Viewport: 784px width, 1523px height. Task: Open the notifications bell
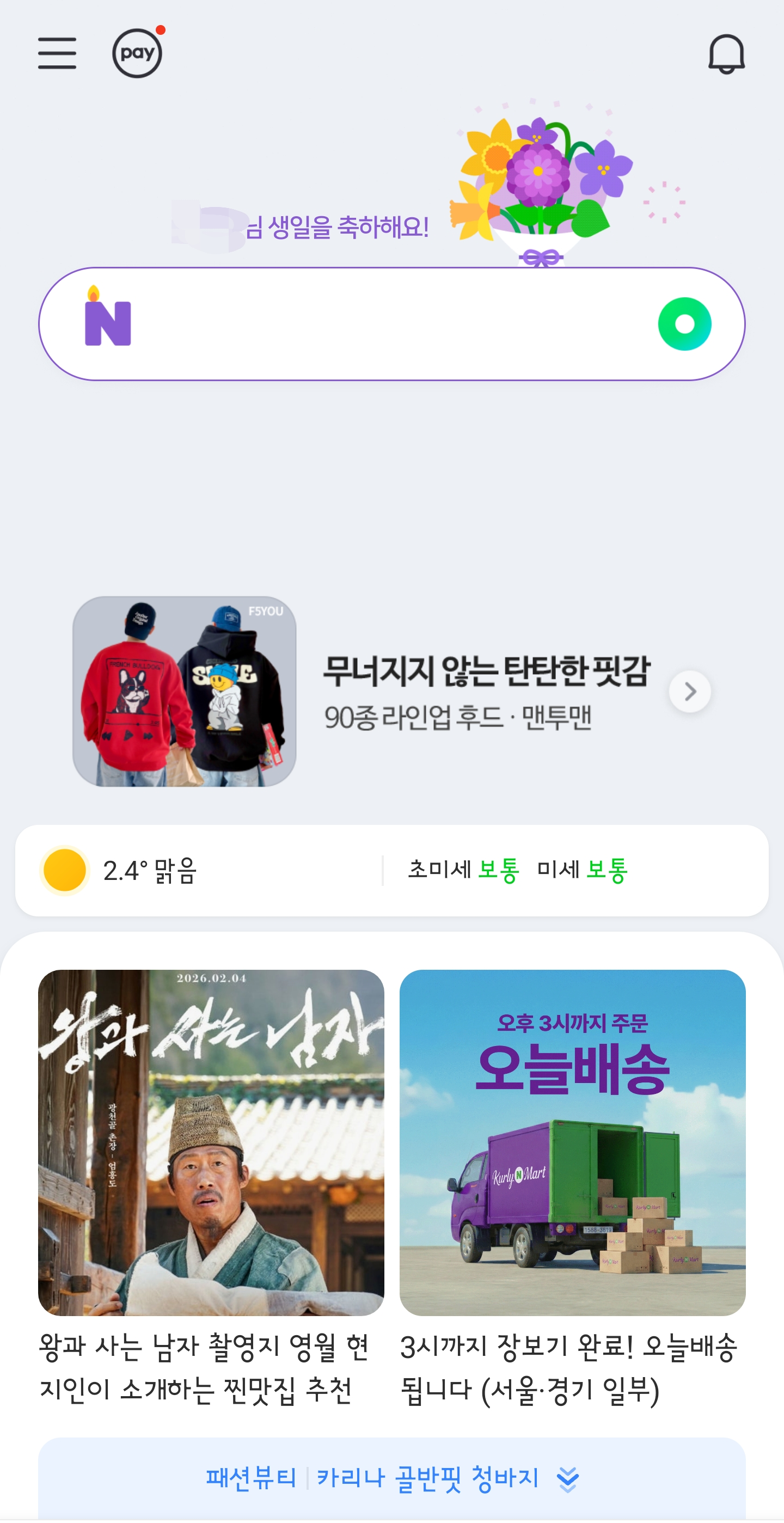(726, 54)
